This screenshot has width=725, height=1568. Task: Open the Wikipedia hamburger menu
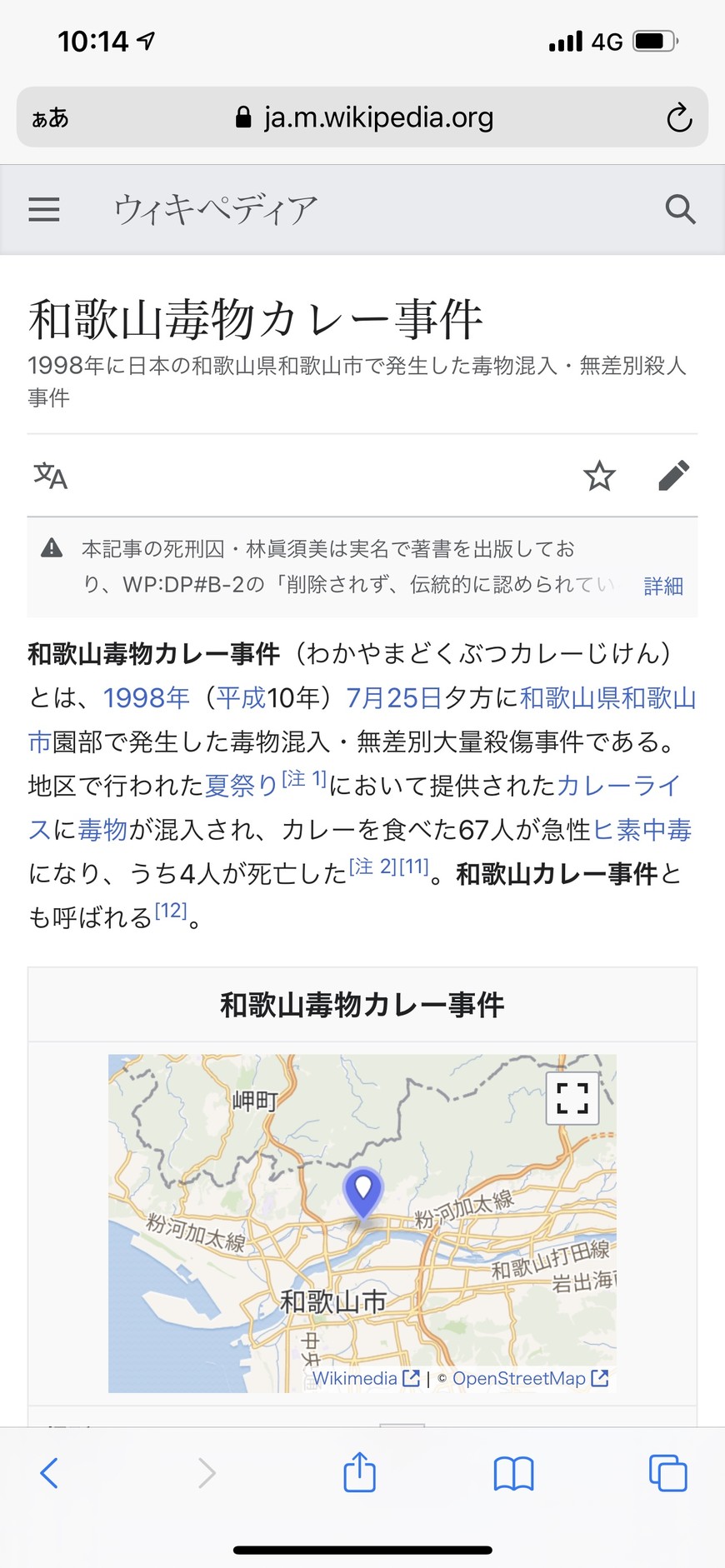coord(44,209)
